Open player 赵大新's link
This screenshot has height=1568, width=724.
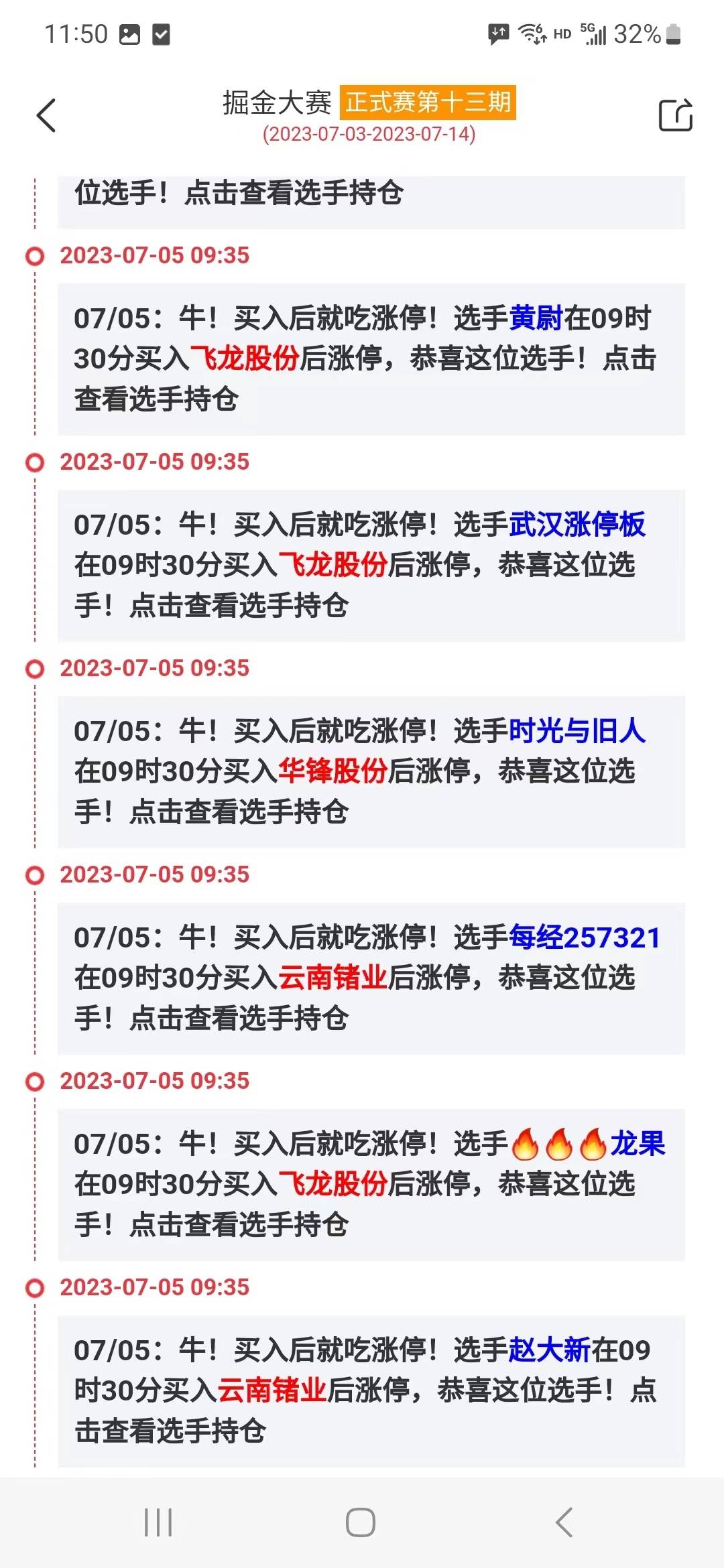tap(550, 1350)
